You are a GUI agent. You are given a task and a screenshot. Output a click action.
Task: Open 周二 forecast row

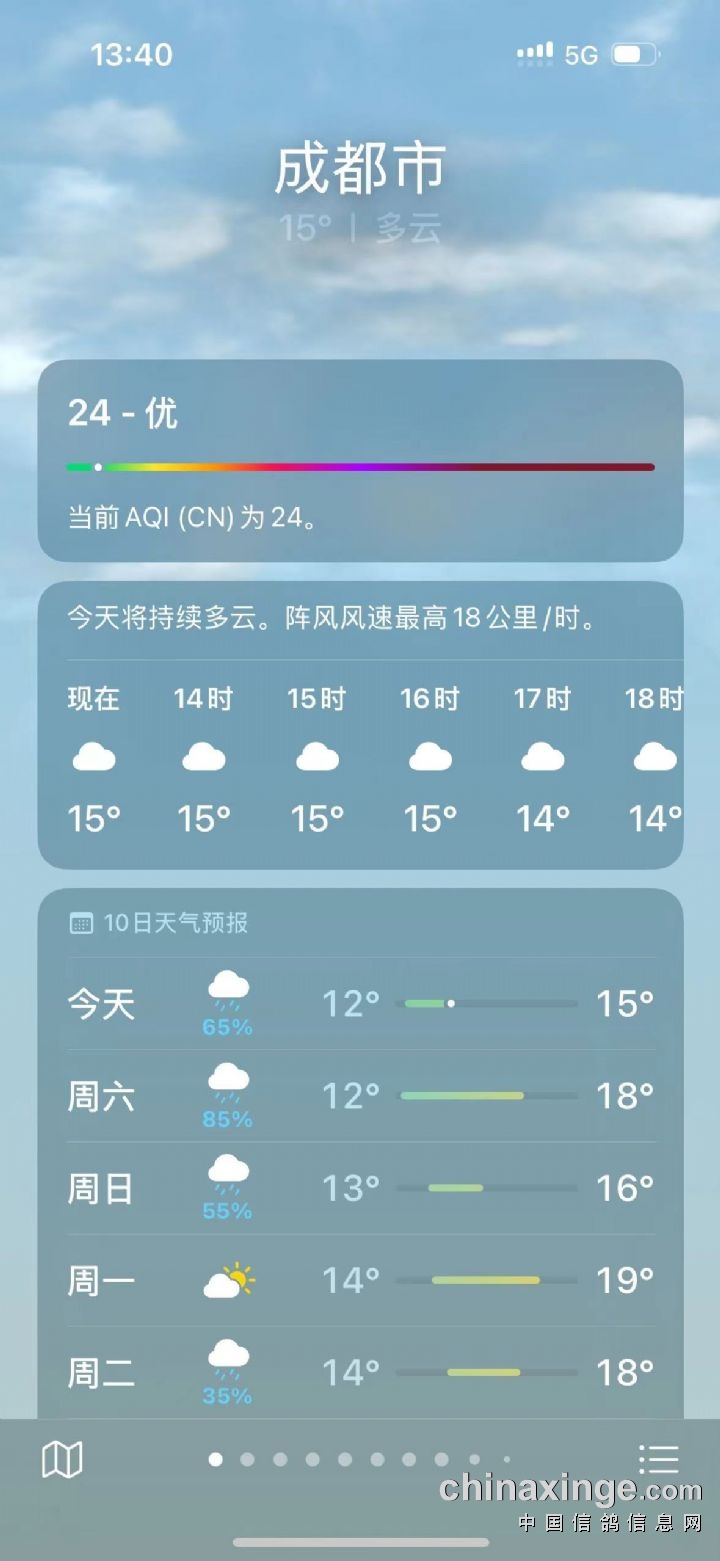360,1372
